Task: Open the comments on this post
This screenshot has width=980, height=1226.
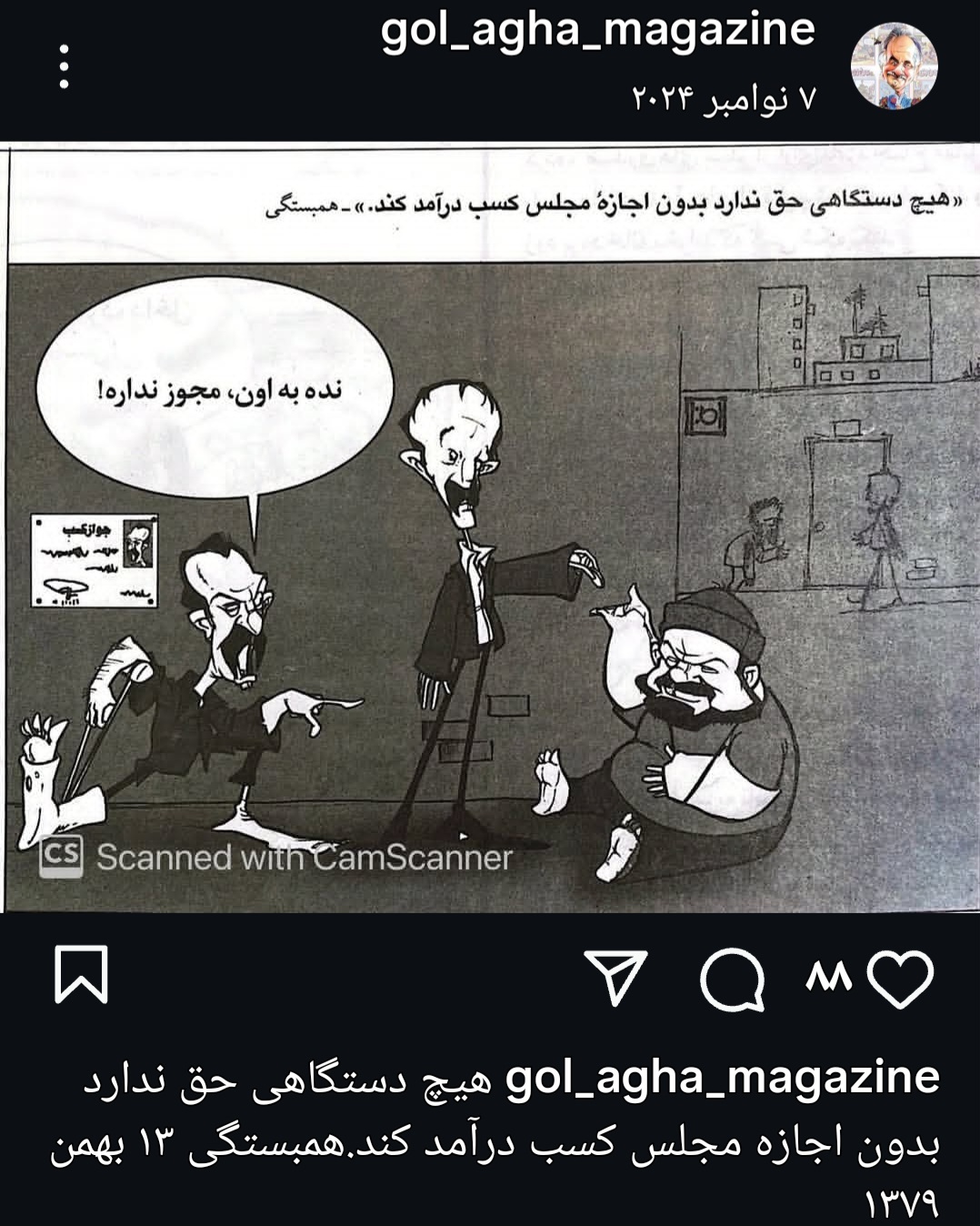Action: point(733,980)
